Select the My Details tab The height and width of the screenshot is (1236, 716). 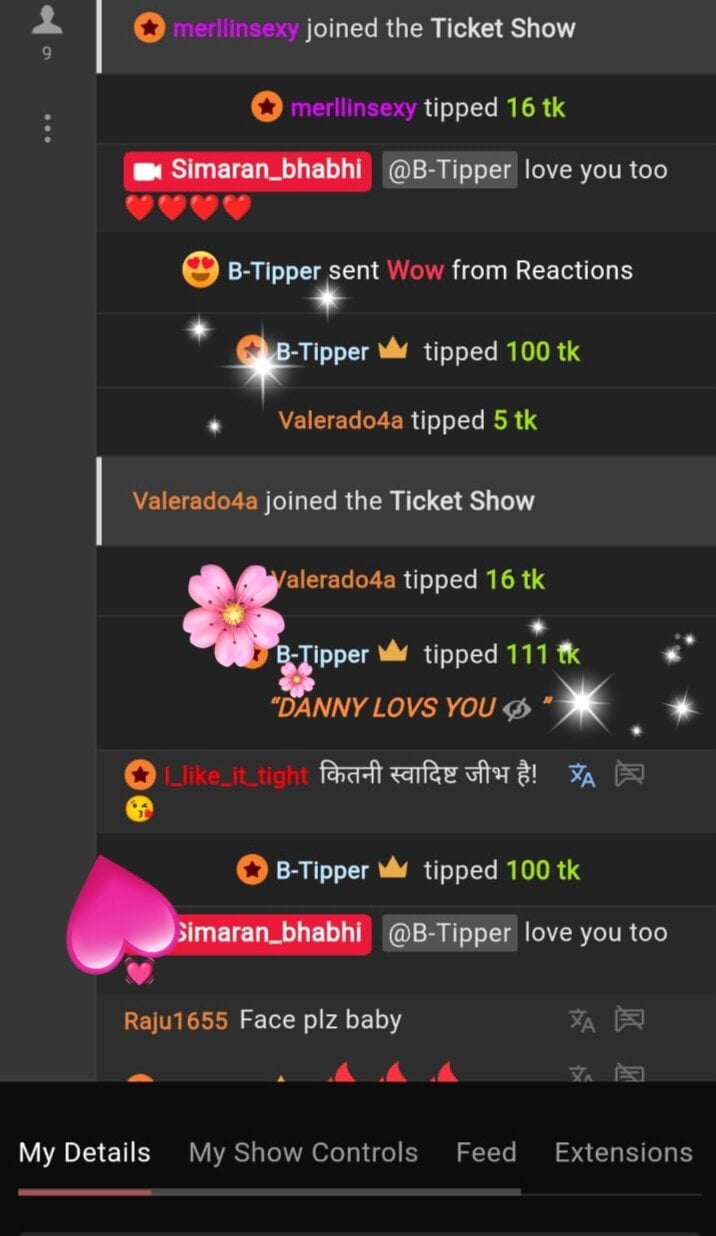pos(84,1152)
